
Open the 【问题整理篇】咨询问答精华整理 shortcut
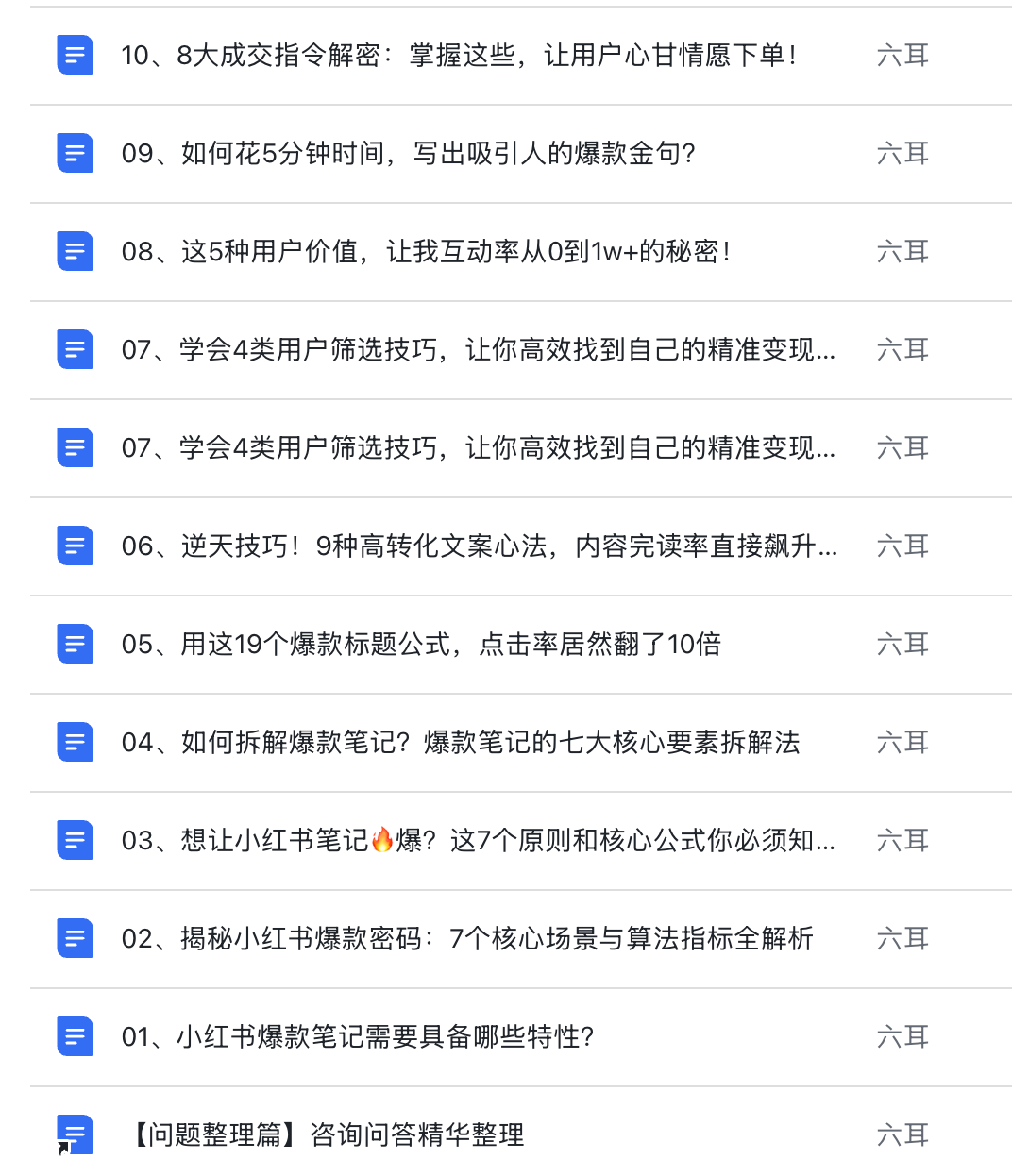click(x=324, y=1134)
